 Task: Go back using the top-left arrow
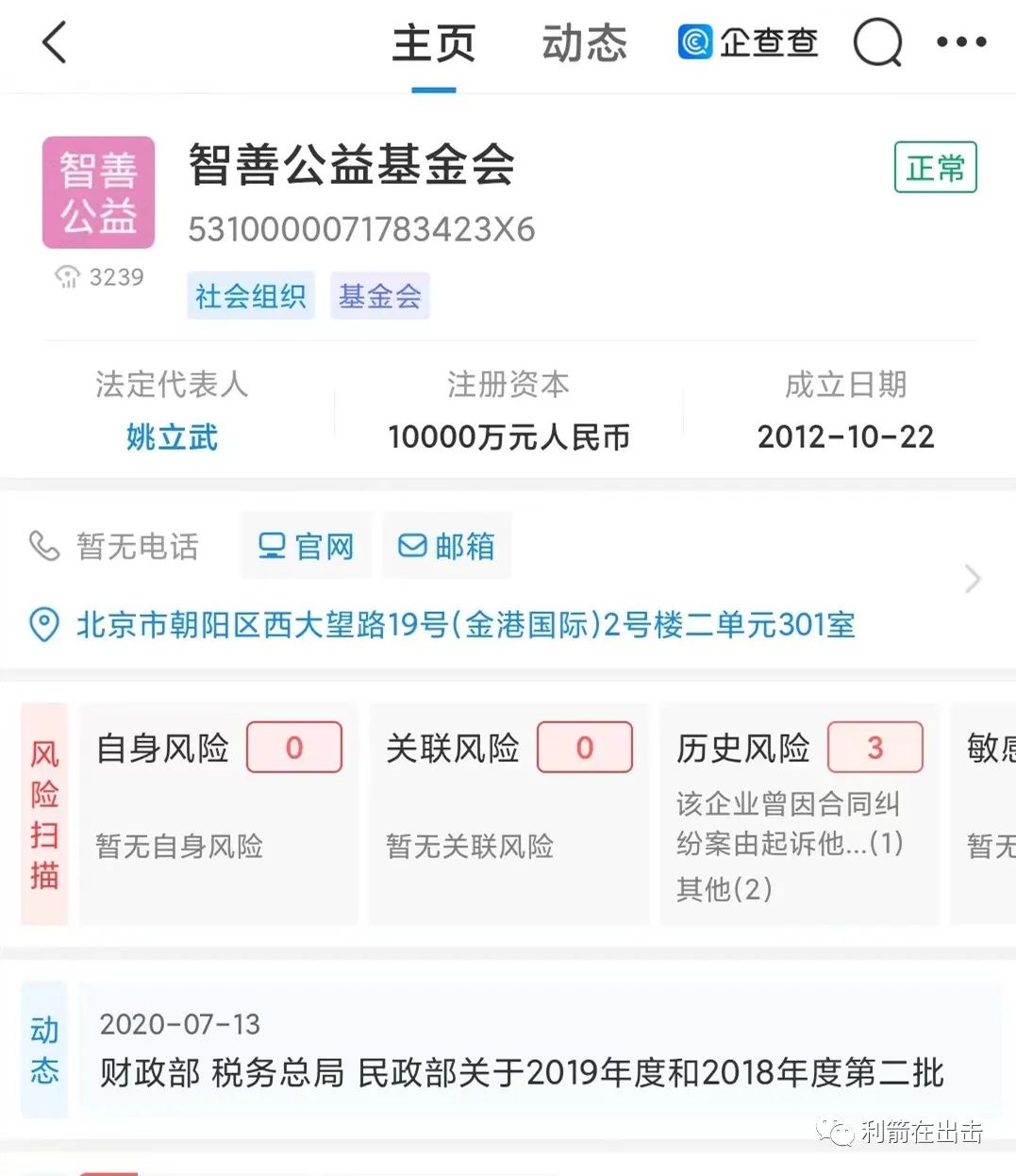pyautogui.click(x=55, y=43)
